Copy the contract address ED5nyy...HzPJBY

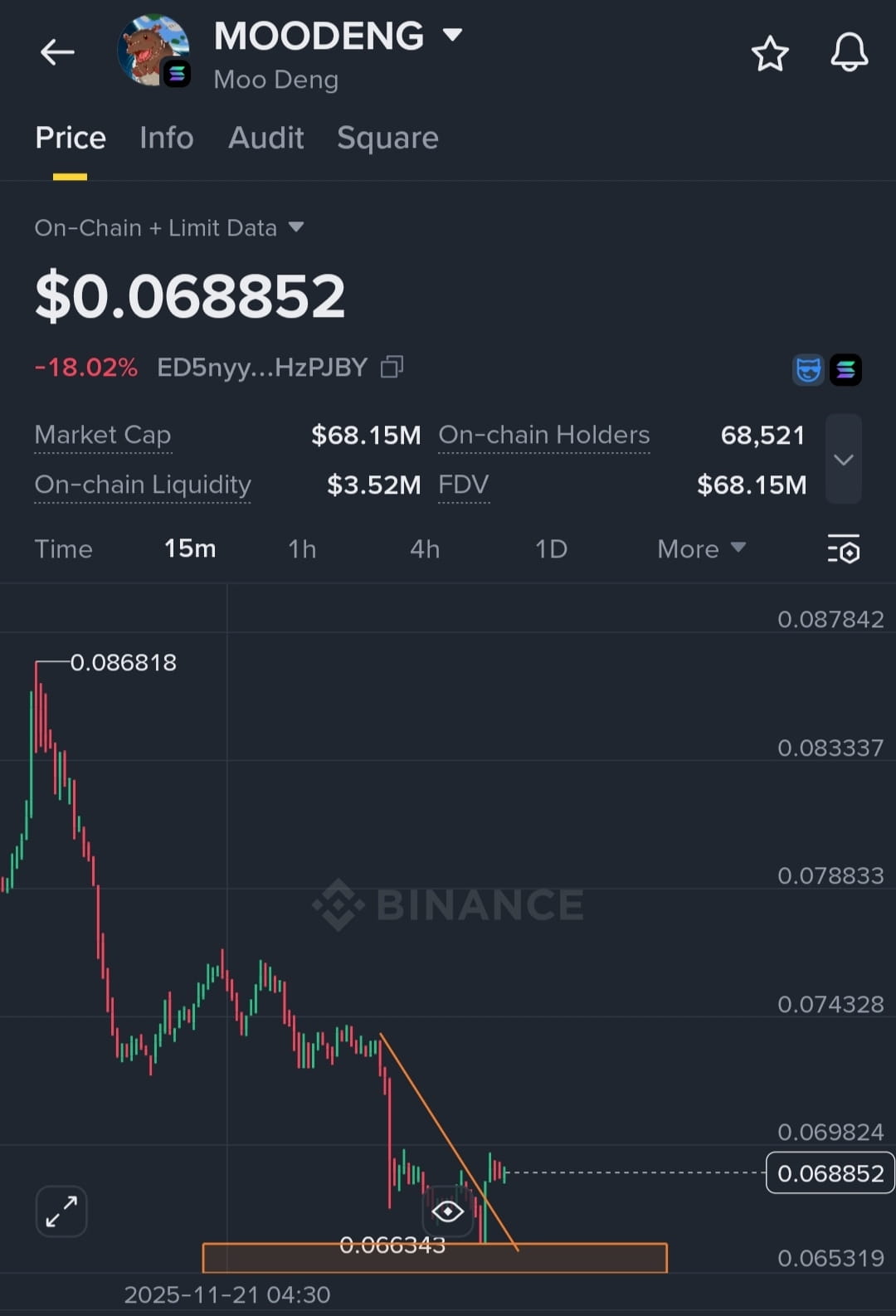coord(392,367)
